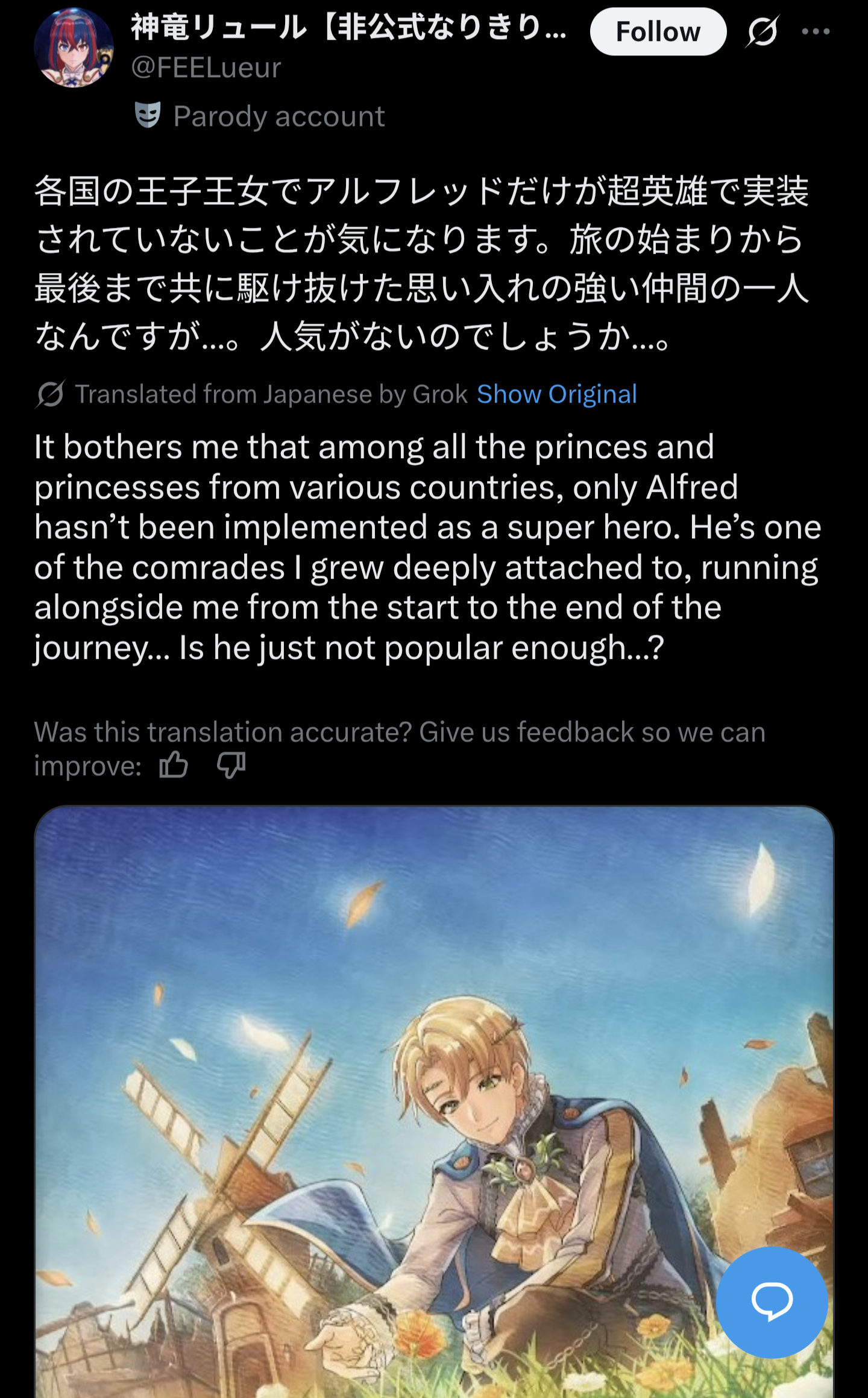Tap the blue floating reply button

(772, 1302)
